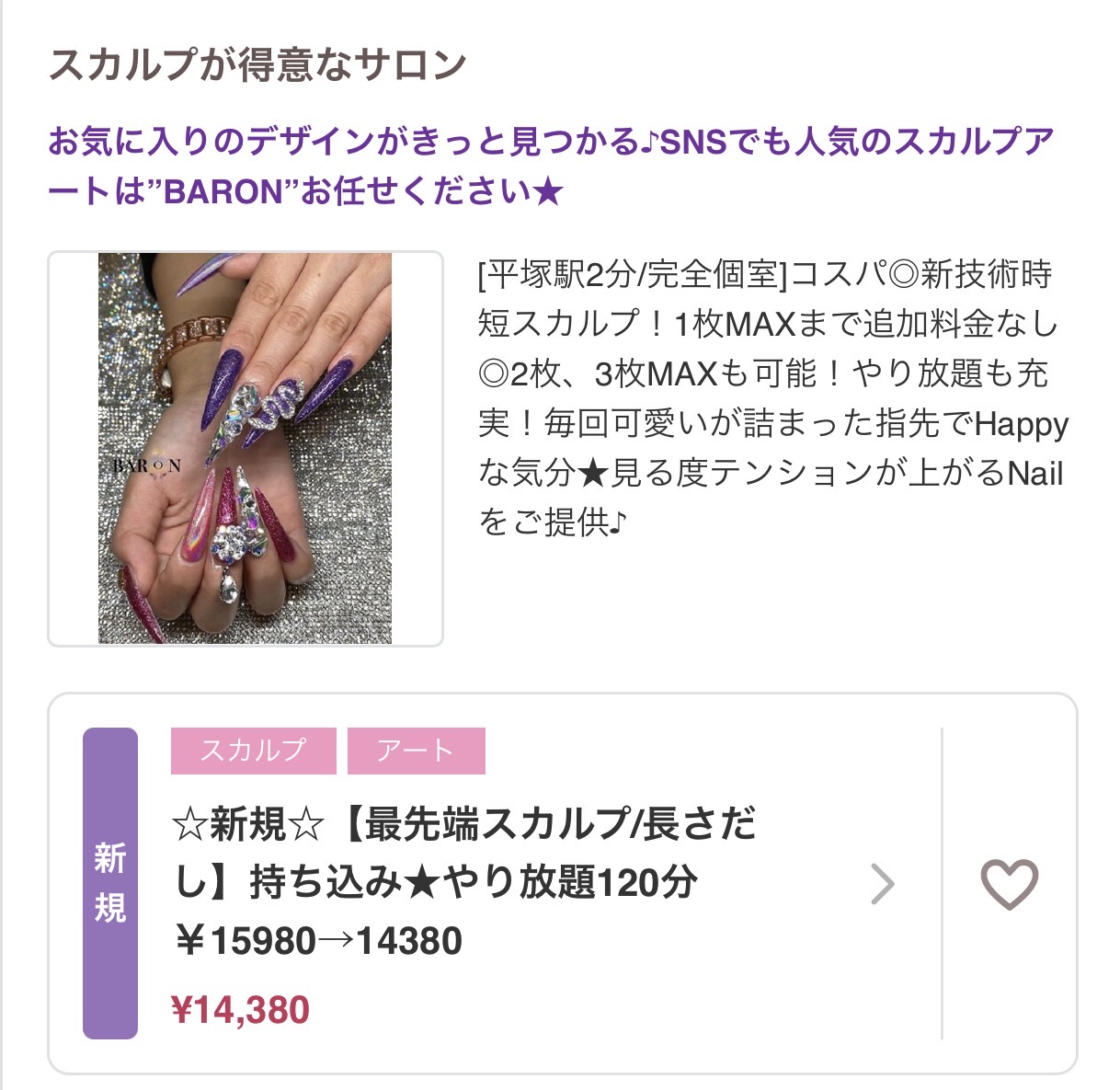This screenshot has height=1090, width=1120.
Task: Open the BARON salon nail photo
Action: point(245,448)
